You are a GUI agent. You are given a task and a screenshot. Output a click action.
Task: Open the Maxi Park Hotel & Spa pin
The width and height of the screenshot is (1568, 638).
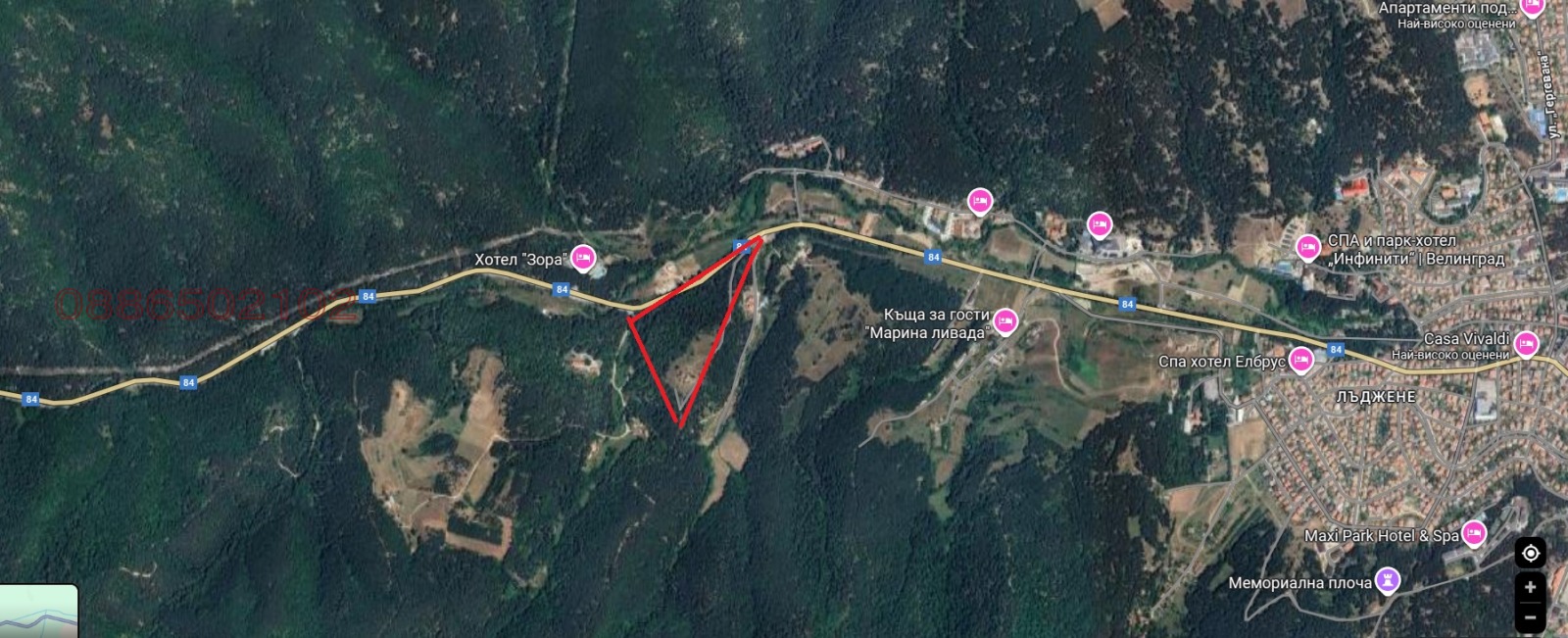tap(1474, 534)
